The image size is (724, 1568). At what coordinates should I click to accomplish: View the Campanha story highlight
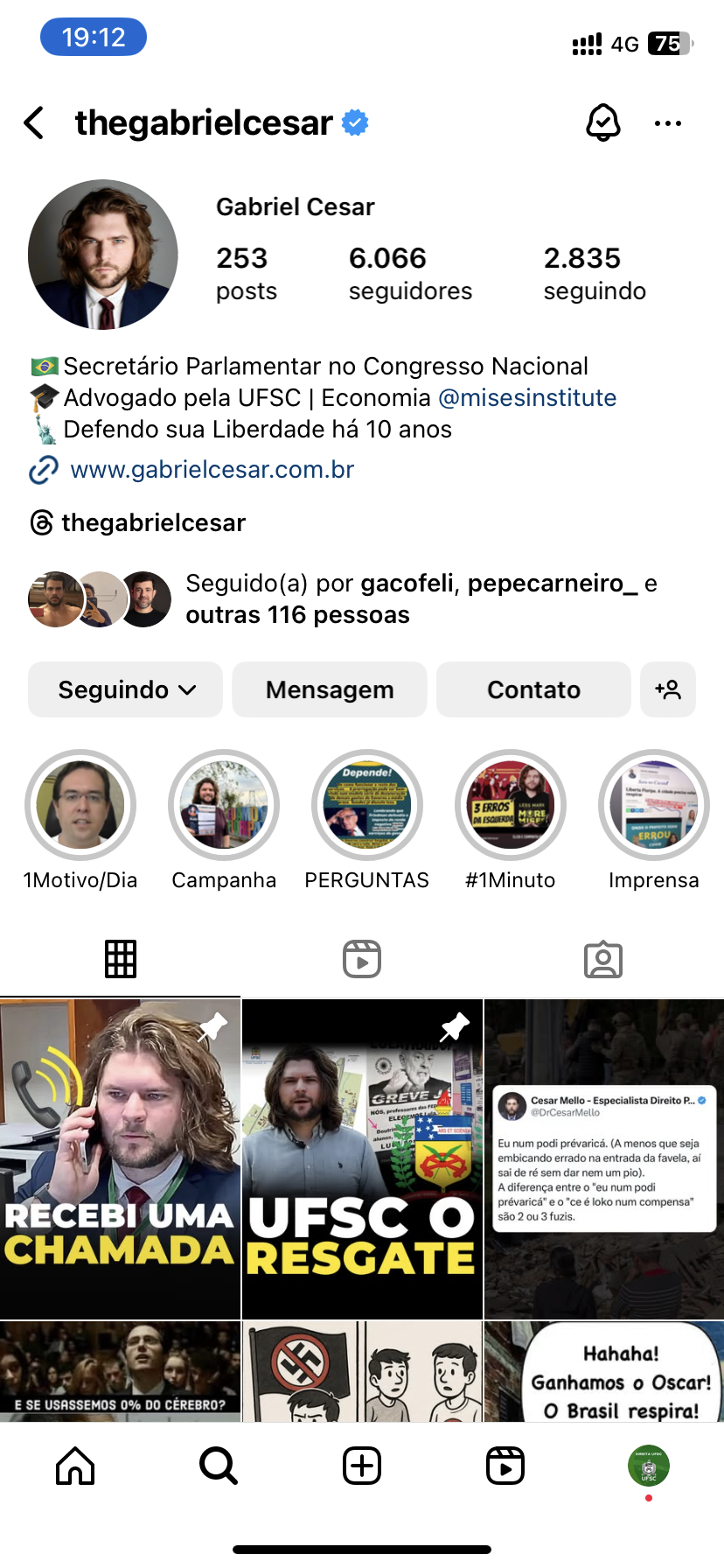(224, 805)
